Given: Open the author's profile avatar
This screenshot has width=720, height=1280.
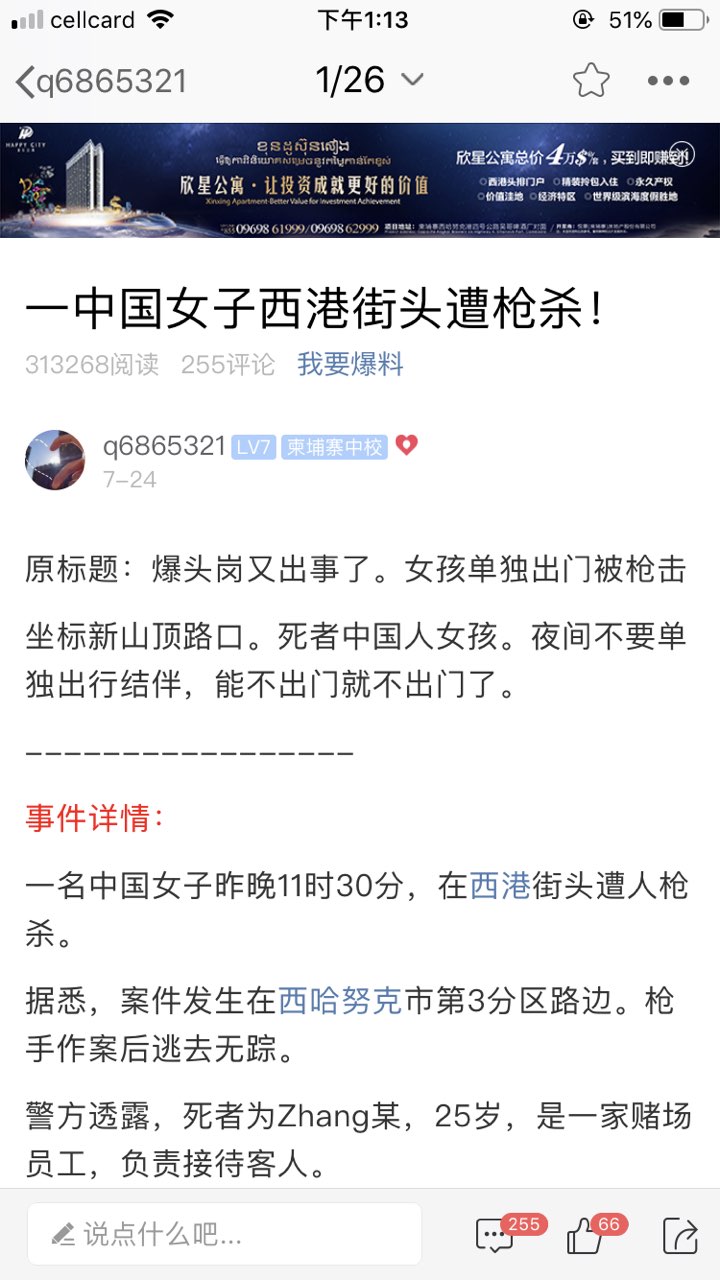Looking at the screenshot, I should pyautogui.click(x=55, y=460).
